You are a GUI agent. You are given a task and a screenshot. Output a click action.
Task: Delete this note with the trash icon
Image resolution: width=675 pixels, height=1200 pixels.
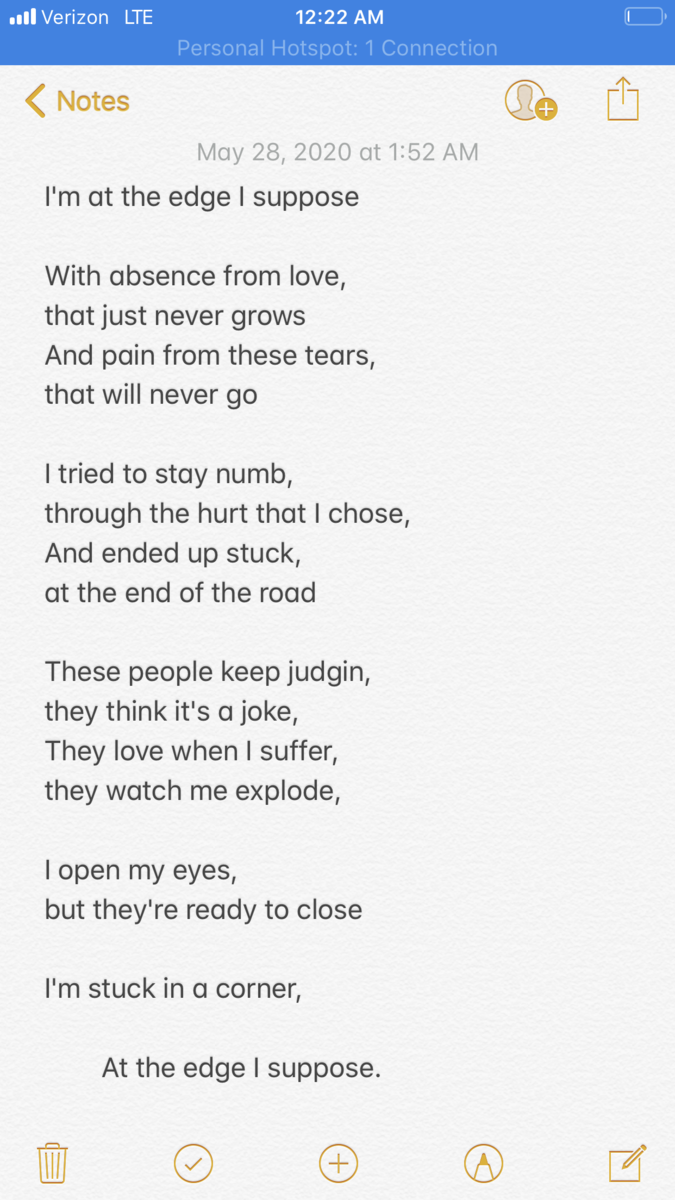[x=52, y=1163]
